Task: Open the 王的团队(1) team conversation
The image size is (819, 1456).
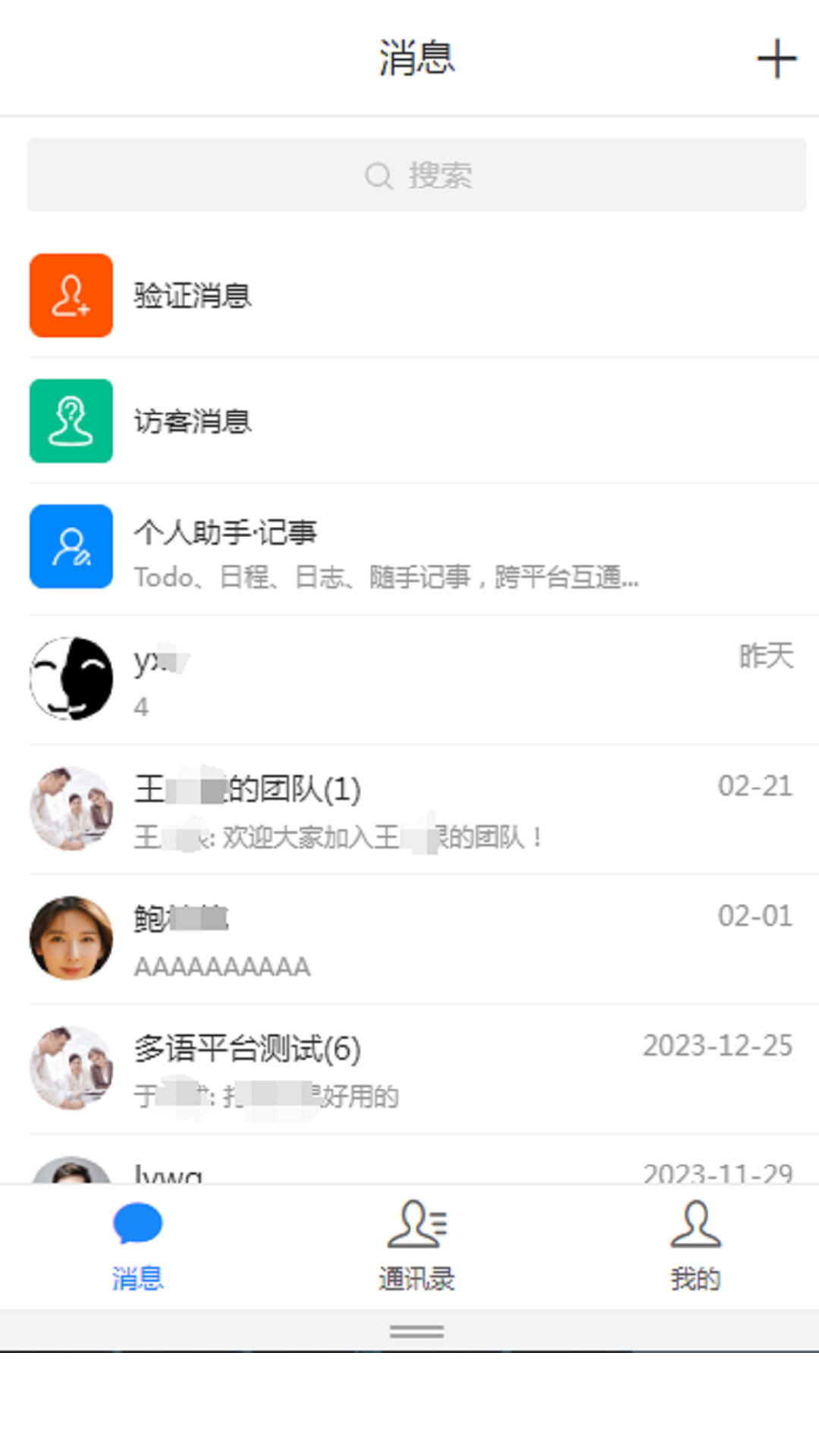Action: [x=409, y=808]
